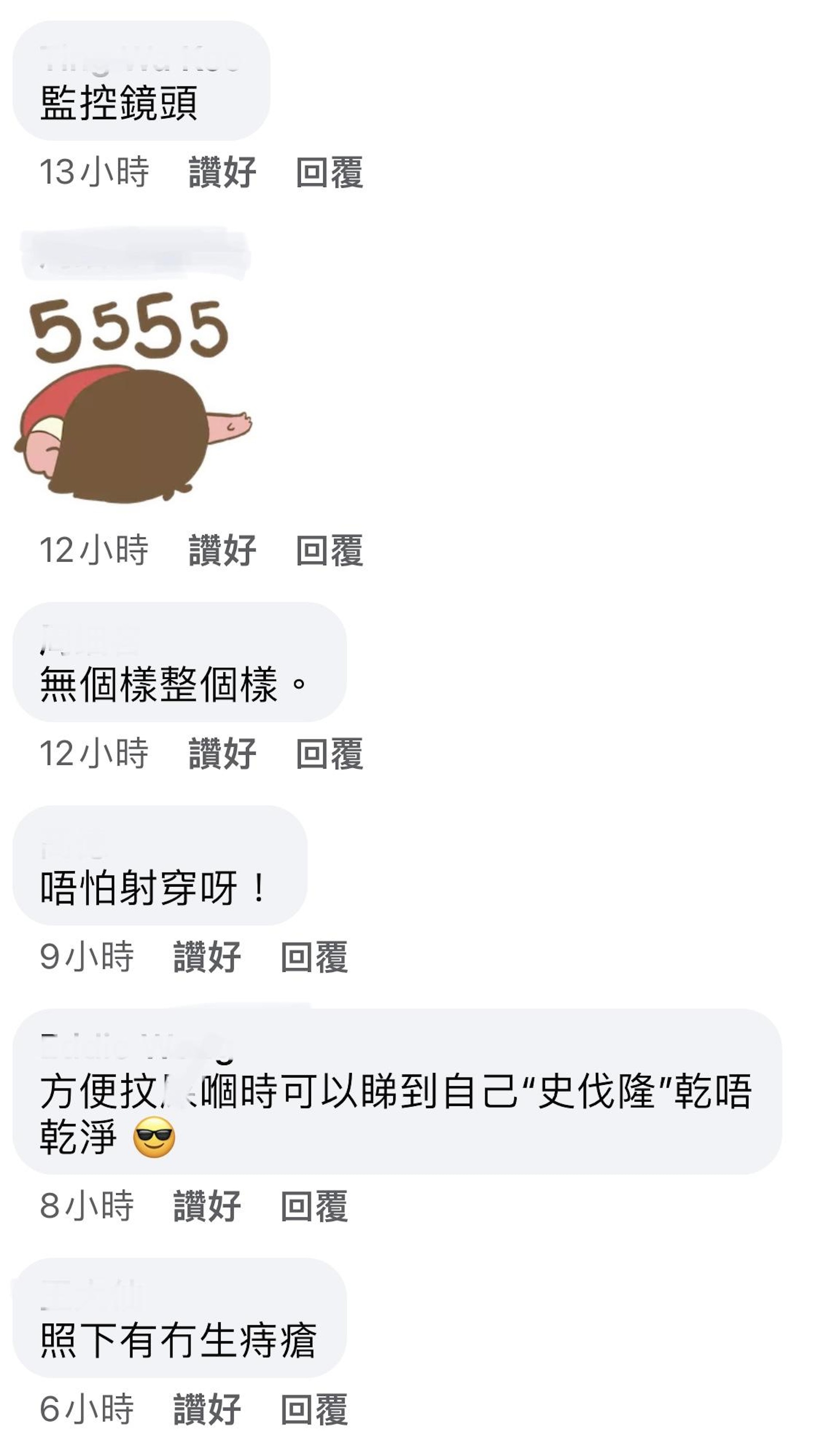Like the 5555 sticker comment
826x1456 pixels.
tap(222, 550)
